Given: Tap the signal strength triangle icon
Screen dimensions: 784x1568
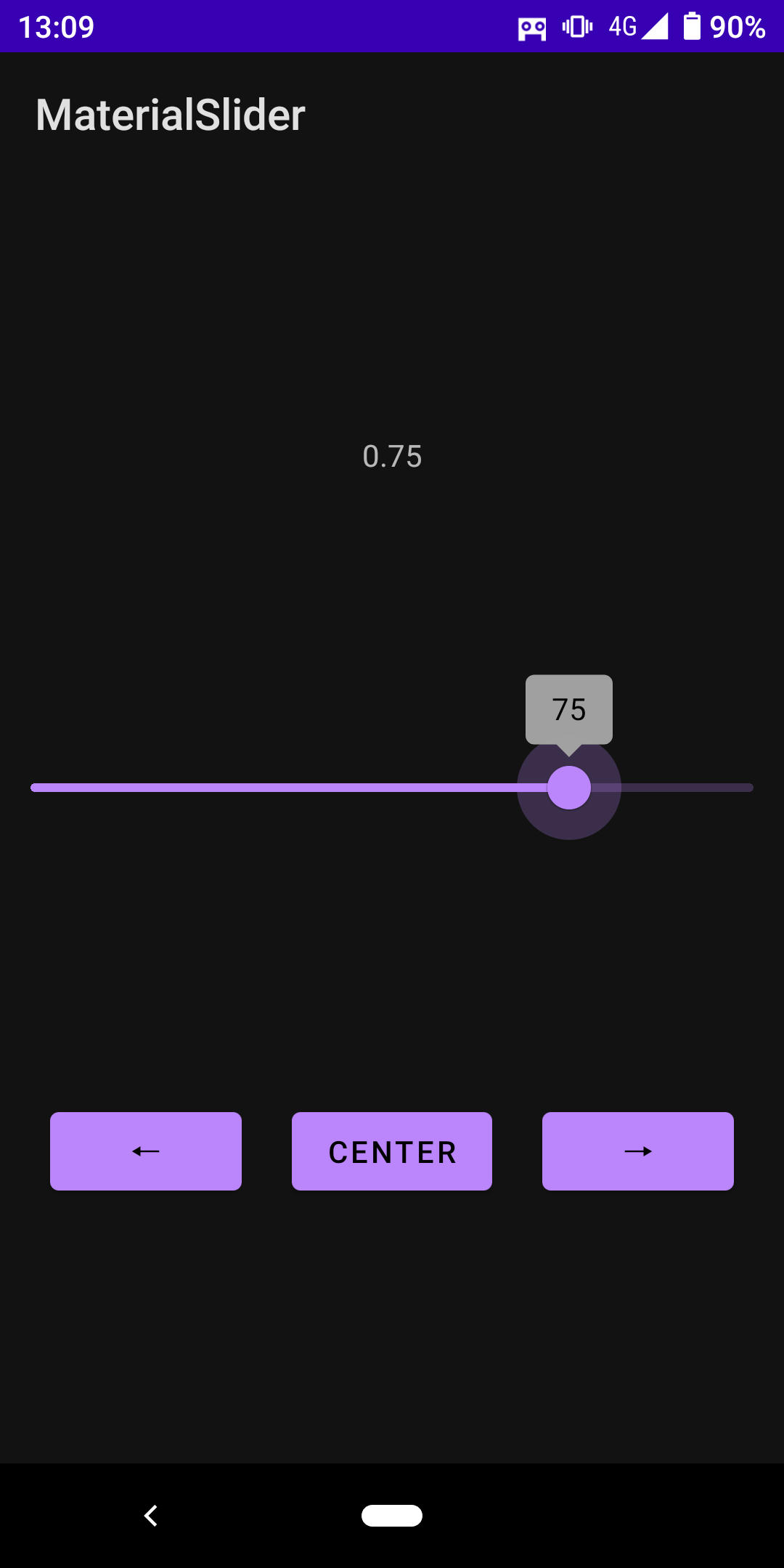Looking at the screenshot, I should (656, 27).
